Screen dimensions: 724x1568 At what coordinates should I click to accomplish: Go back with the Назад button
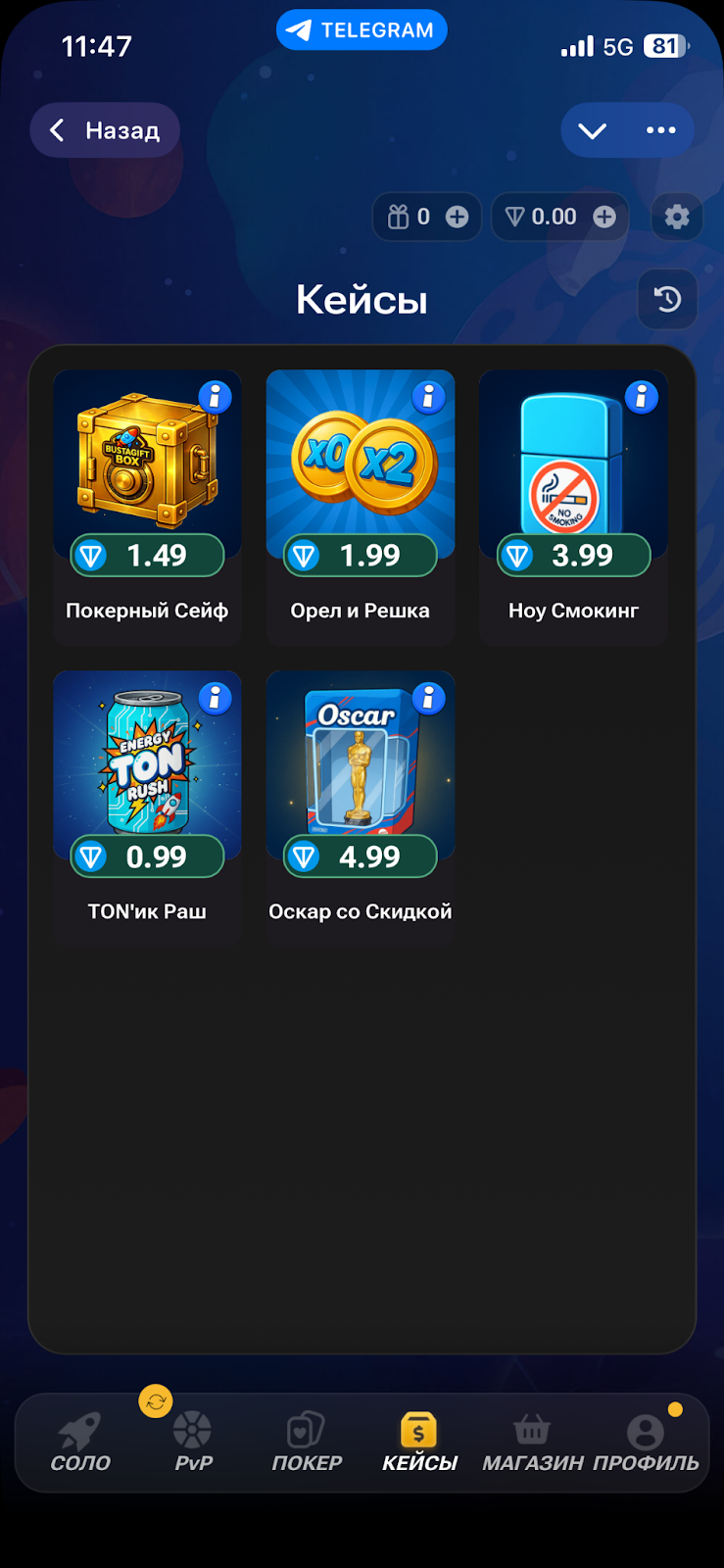pyautogui.click(x=105, y=130)
